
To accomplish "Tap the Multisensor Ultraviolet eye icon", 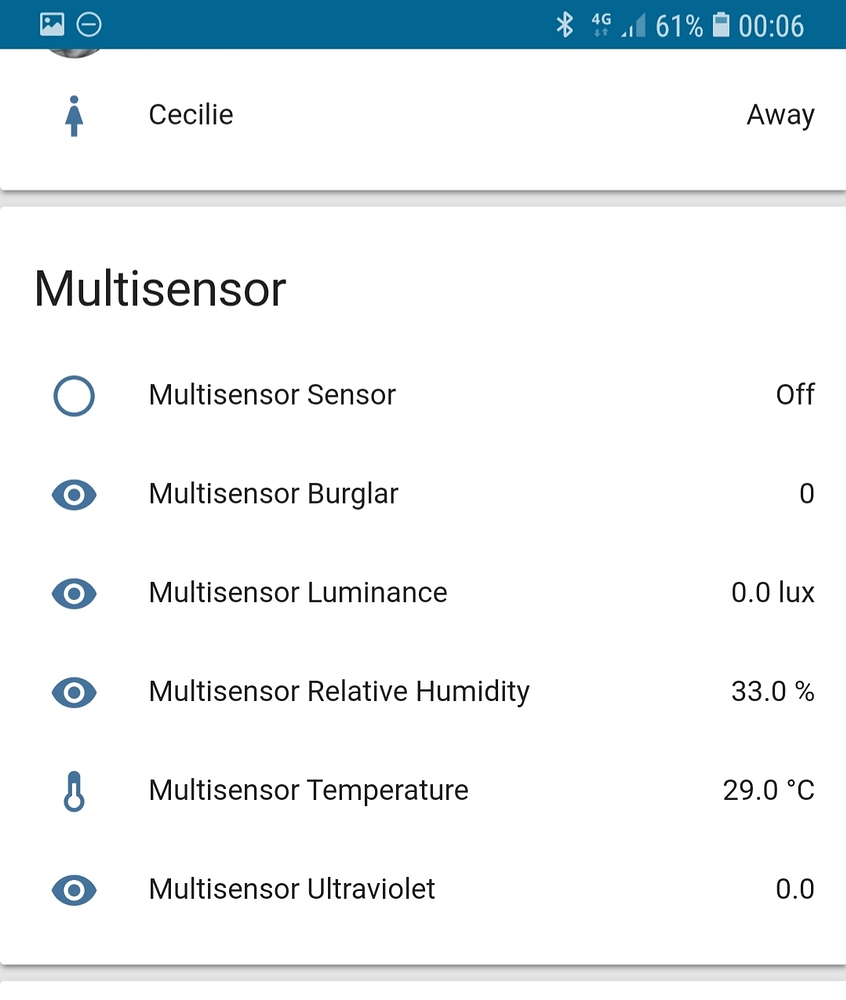I will pyautogui.click(x=73, y=889).
